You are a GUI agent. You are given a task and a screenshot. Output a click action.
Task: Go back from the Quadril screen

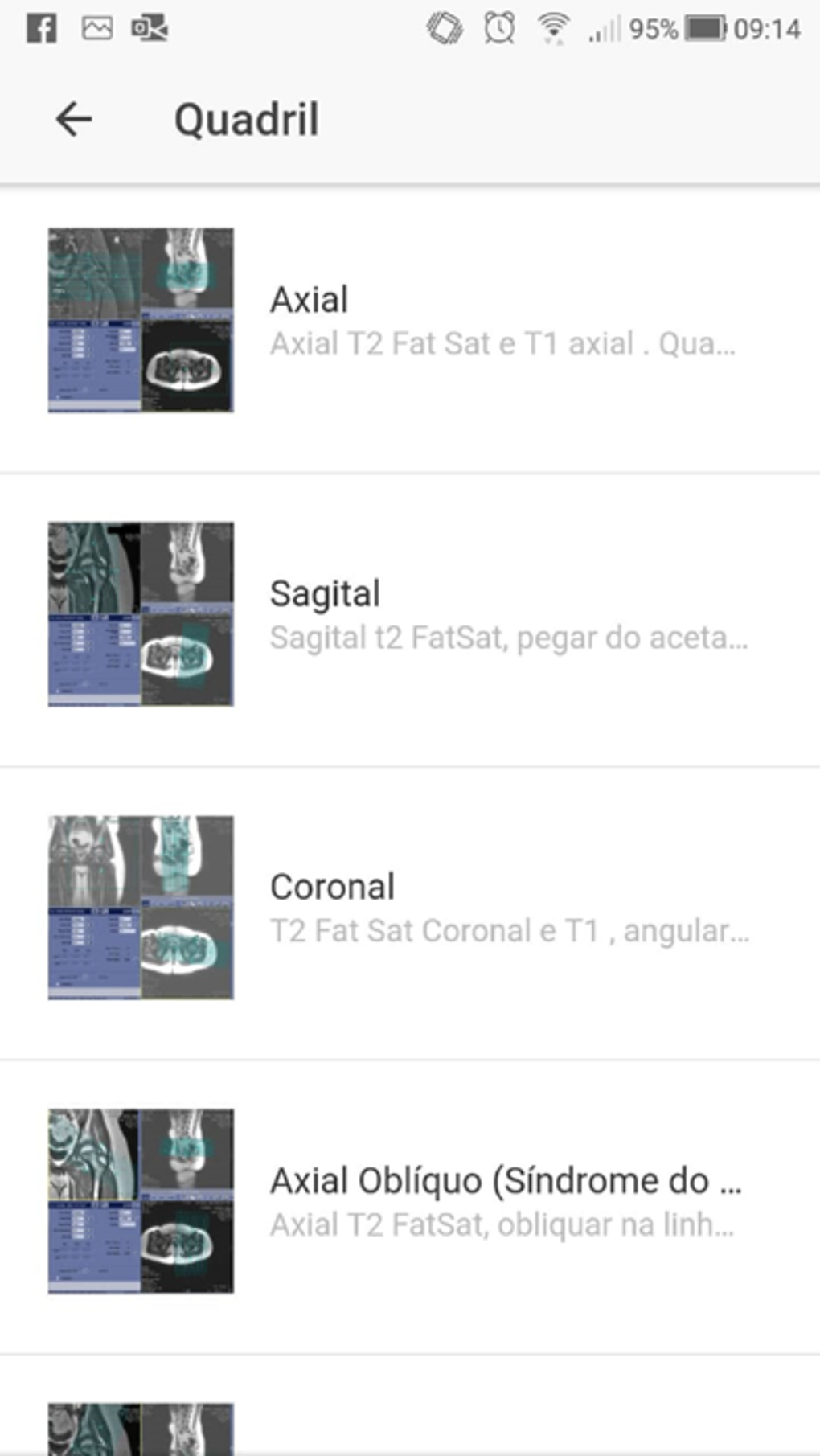click(74, 120)
